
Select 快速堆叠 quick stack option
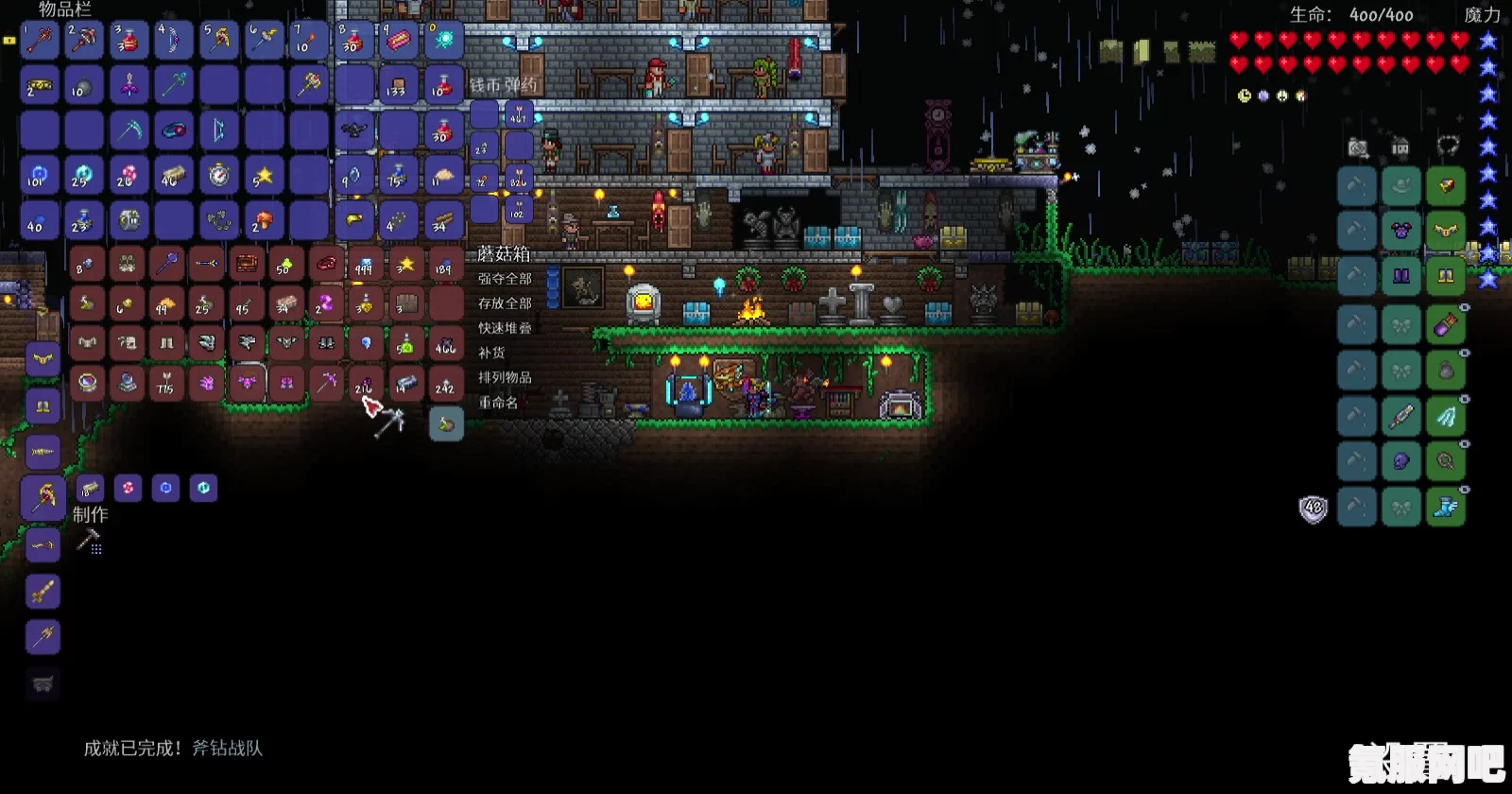click(x=505, y=328)
